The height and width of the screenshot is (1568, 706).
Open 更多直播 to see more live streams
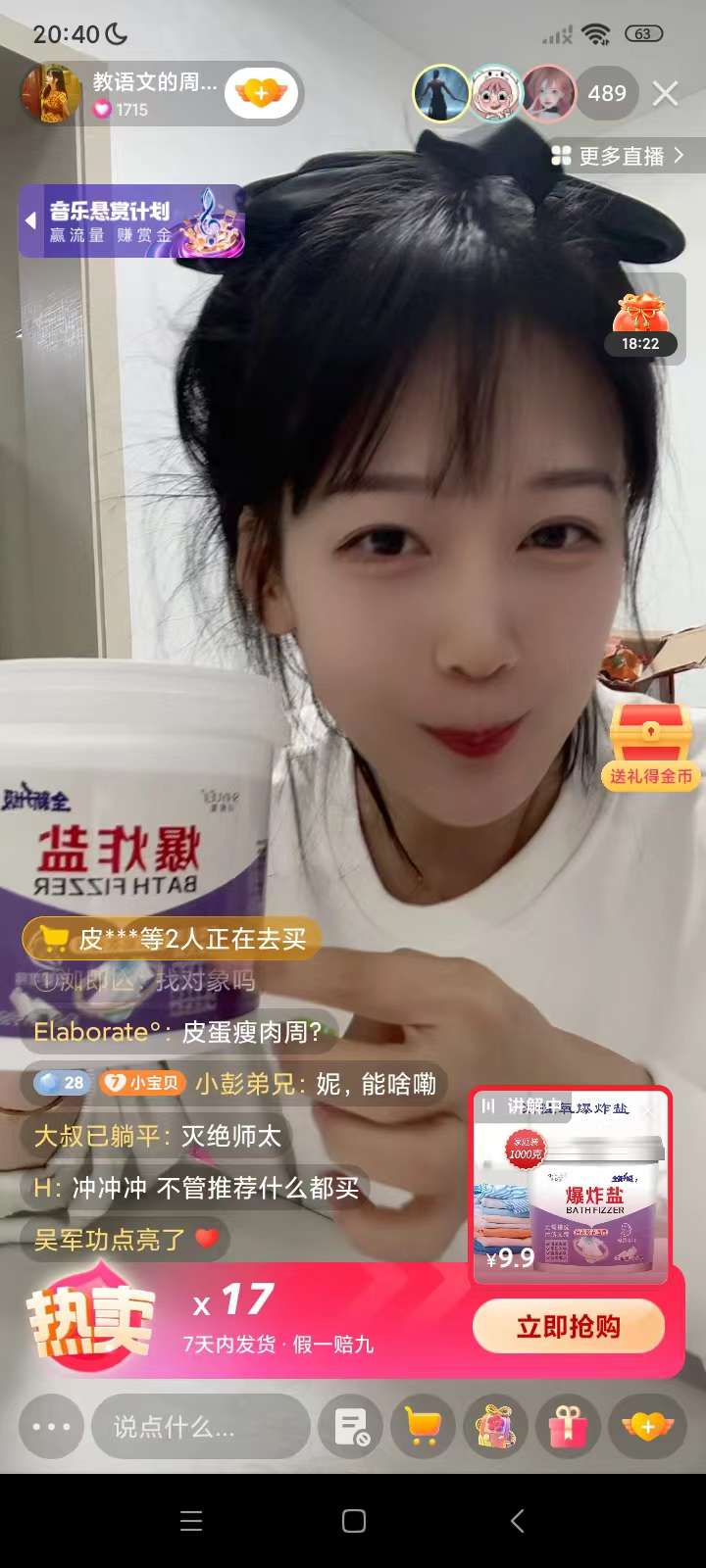click(x=618, y=156)
